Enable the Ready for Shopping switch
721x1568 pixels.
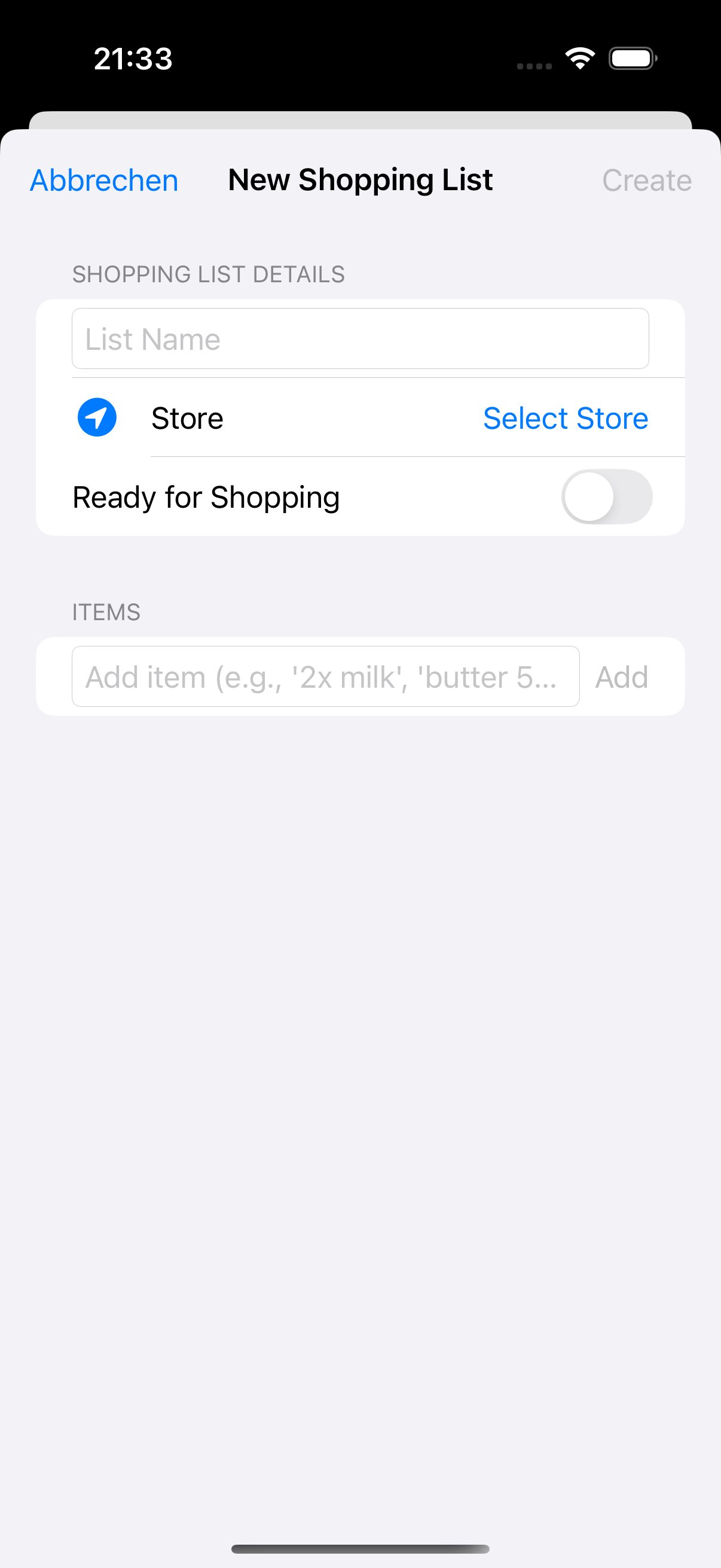pos(606,497)
